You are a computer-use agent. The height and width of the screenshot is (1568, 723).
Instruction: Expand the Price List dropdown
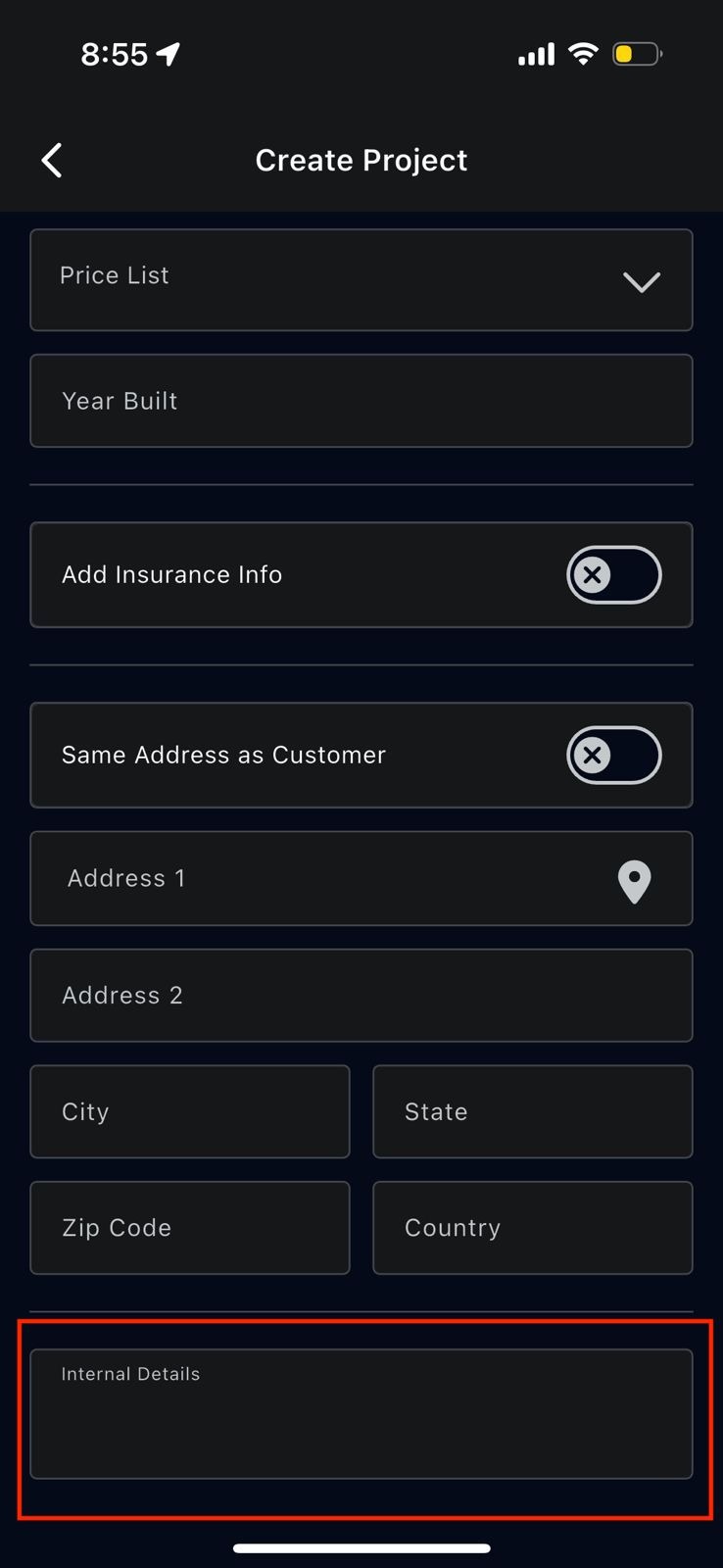361,280
